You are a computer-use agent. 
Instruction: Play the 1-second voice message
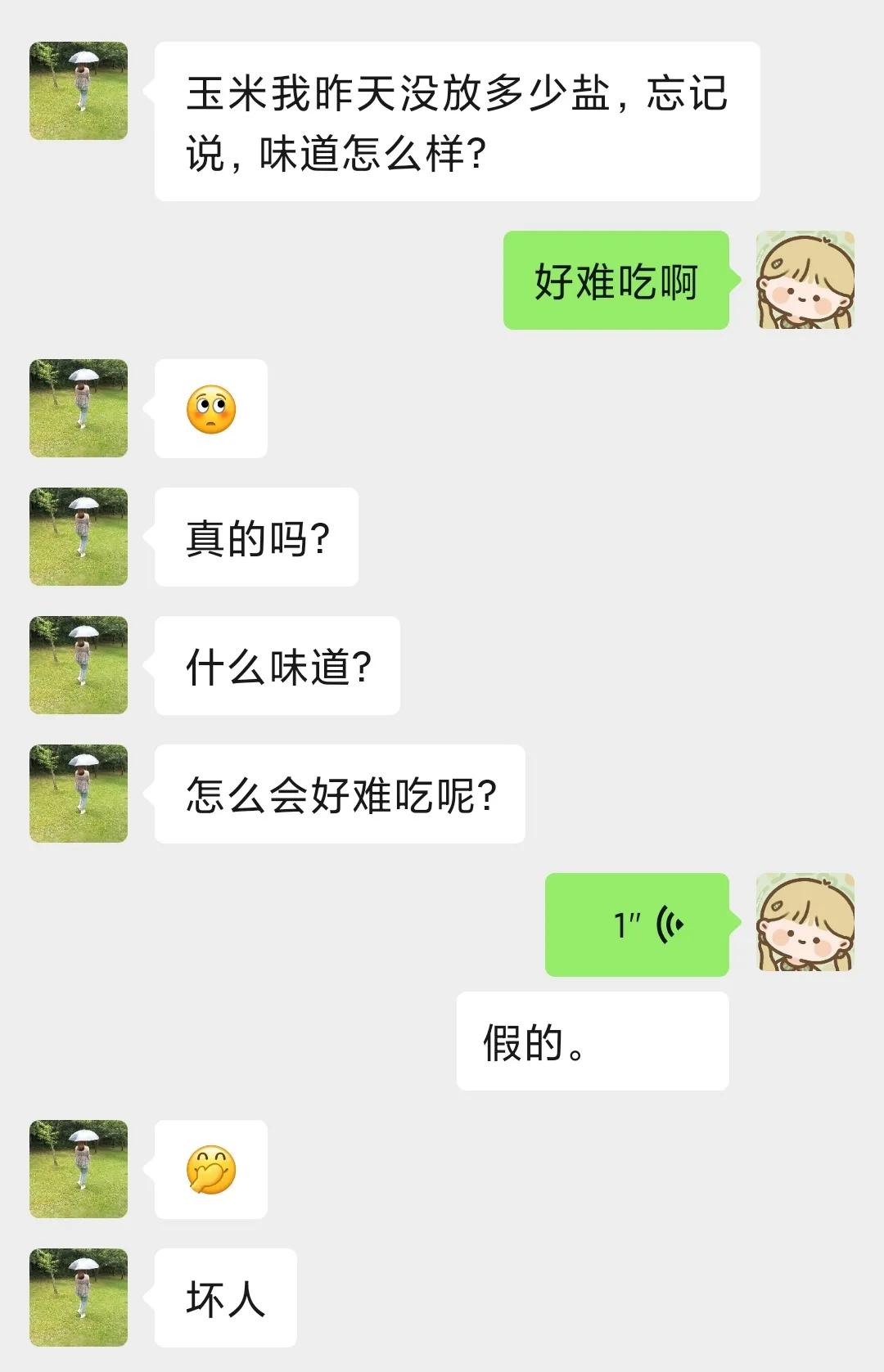click(x=635, y=923)
